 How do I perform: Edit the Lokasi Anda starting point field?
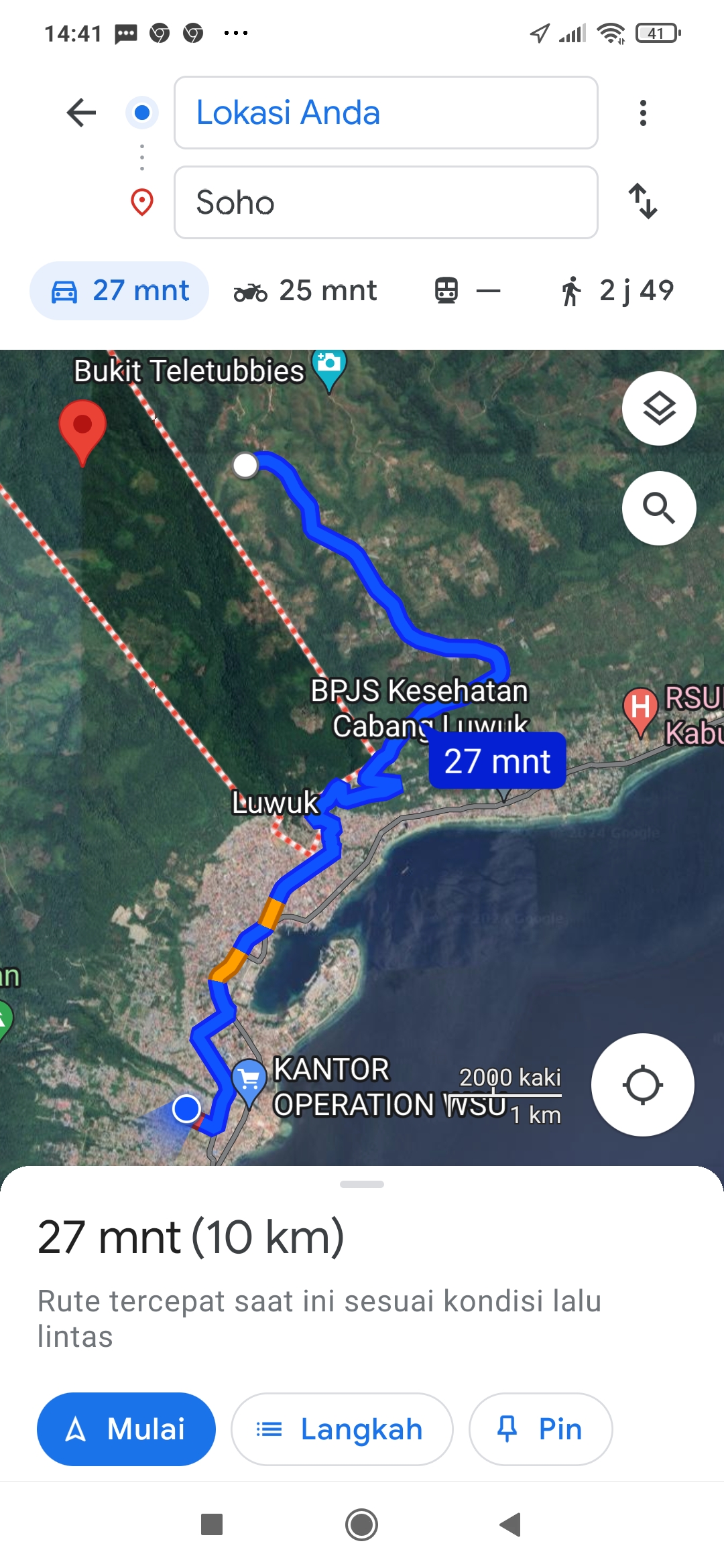tap(386, 113)
